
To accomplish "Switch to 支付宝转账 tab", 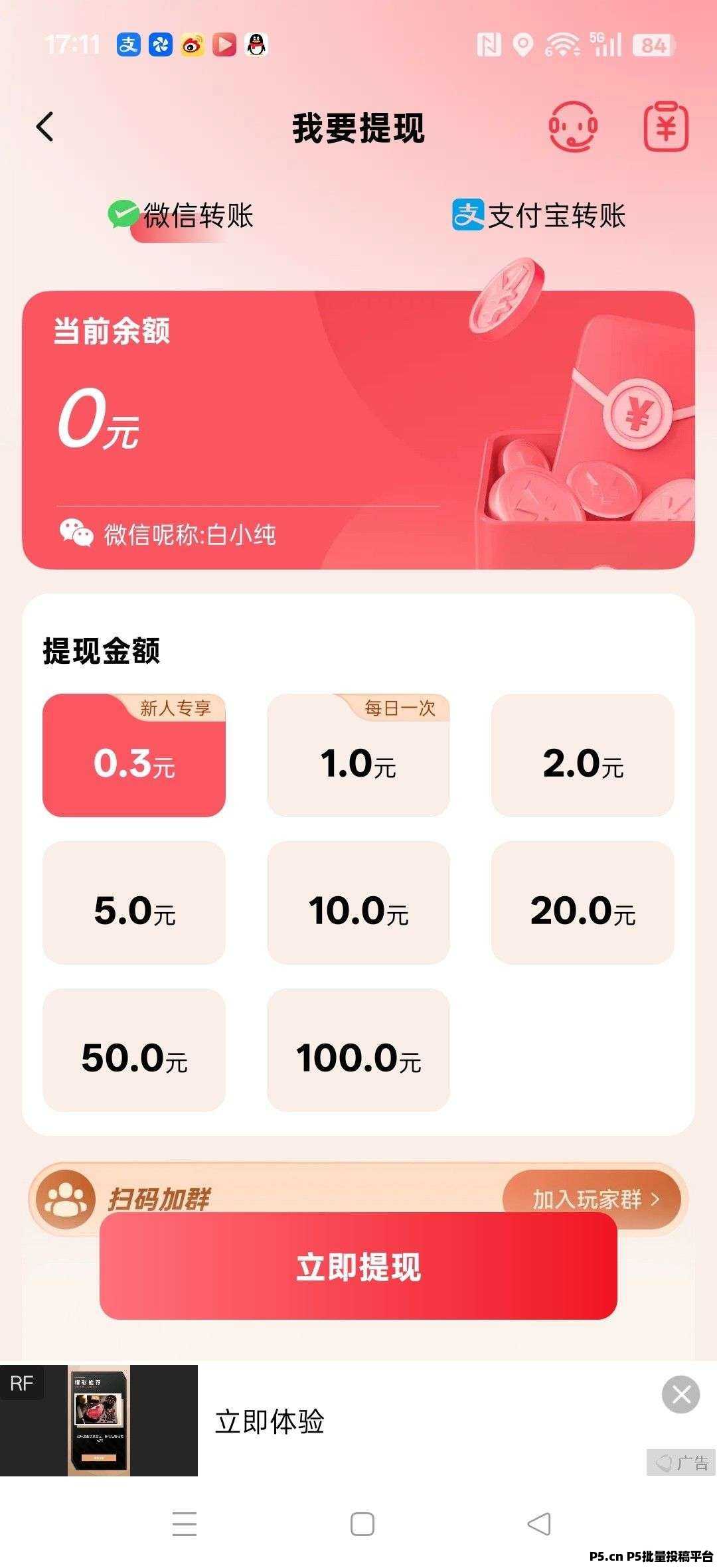I will tap(539, 216).
